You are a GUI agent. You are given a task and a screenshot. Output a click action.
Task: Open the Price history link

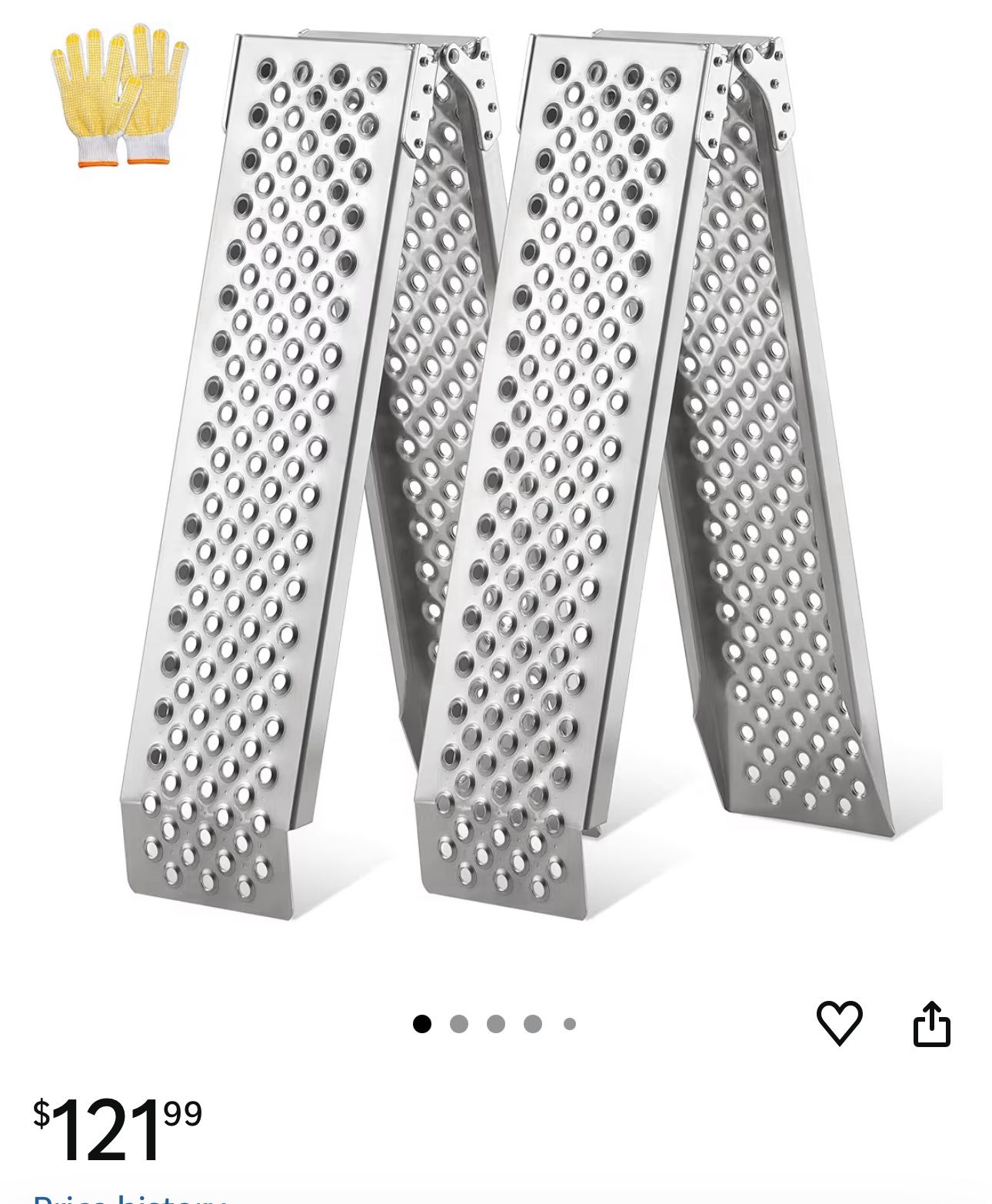(129, 1198)
